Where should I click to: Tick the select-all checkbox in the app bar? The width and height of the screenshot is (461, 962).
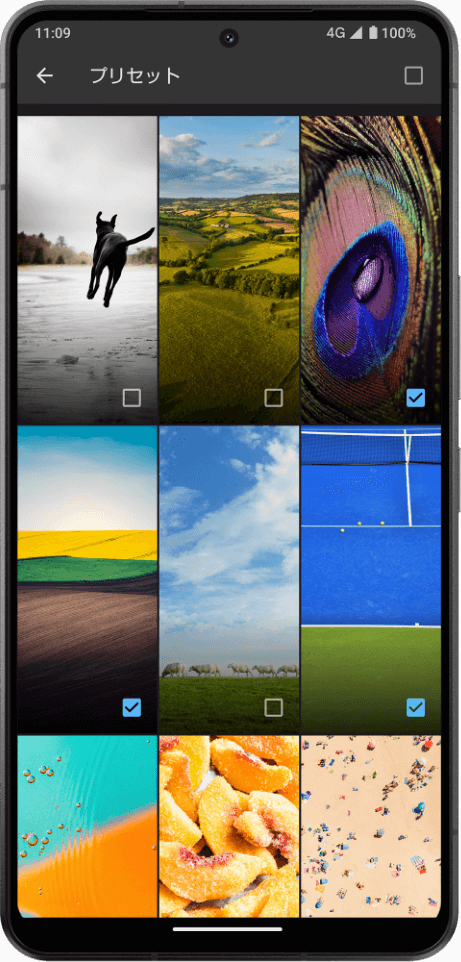(414, 75)
